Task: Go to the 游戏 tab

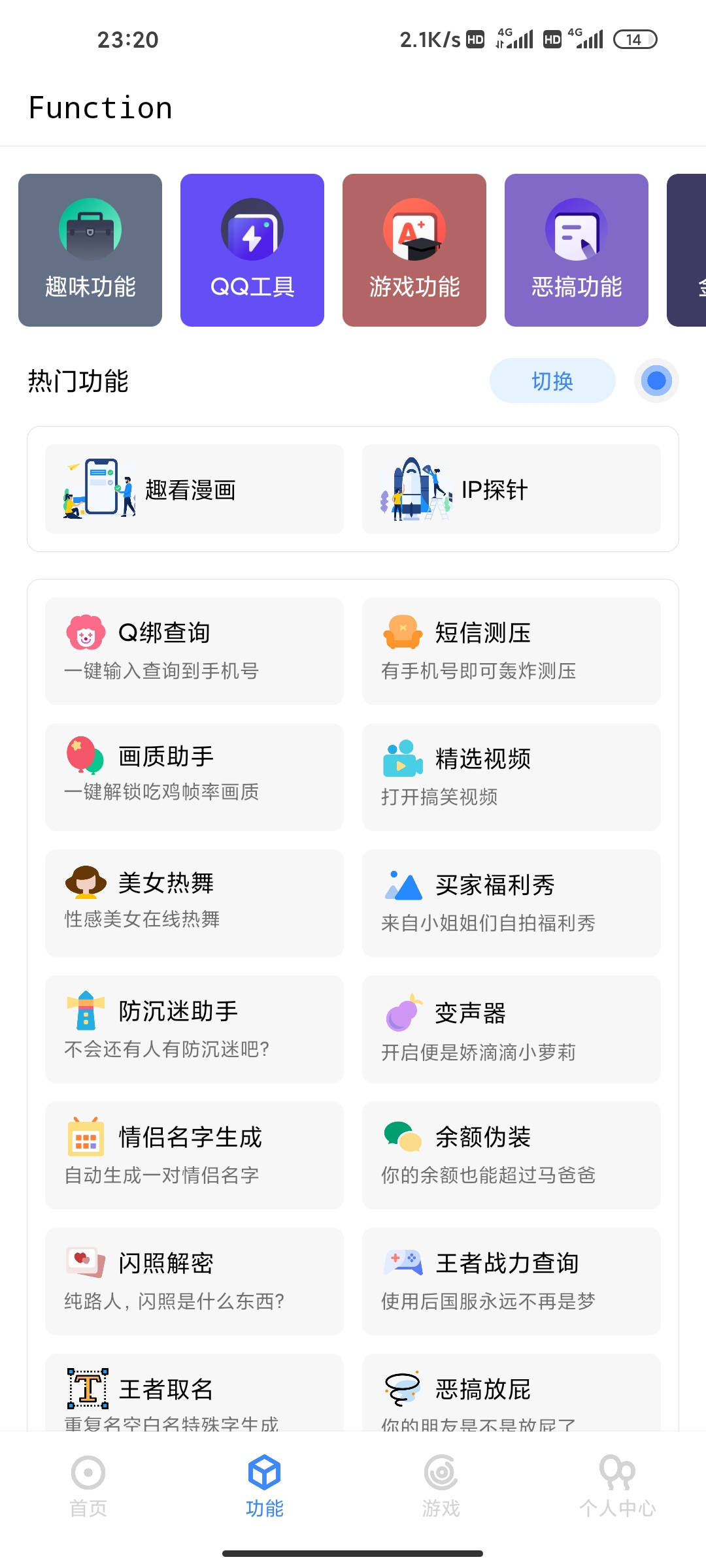Action: coord(441,1486)
